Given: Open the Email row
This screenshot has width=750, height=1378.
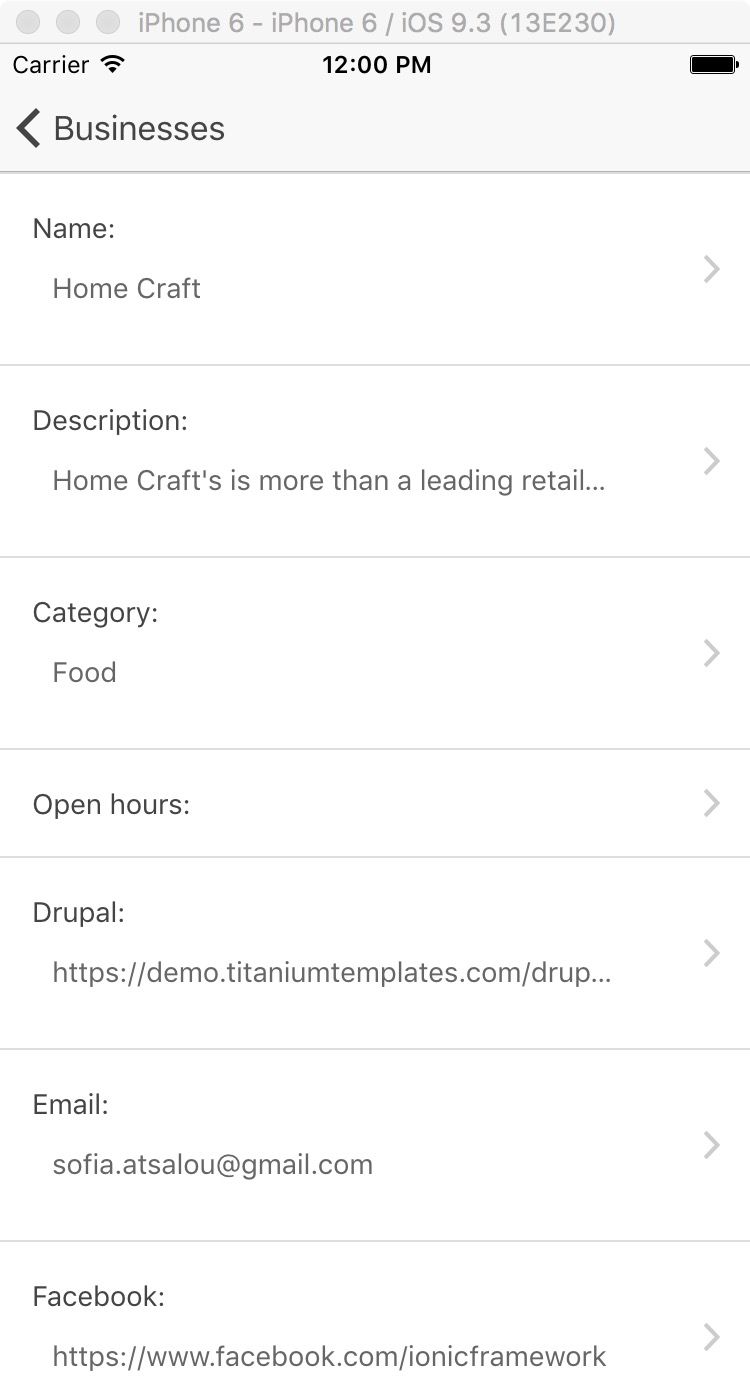Looking at the screenshot, I should click(375, 1146).
